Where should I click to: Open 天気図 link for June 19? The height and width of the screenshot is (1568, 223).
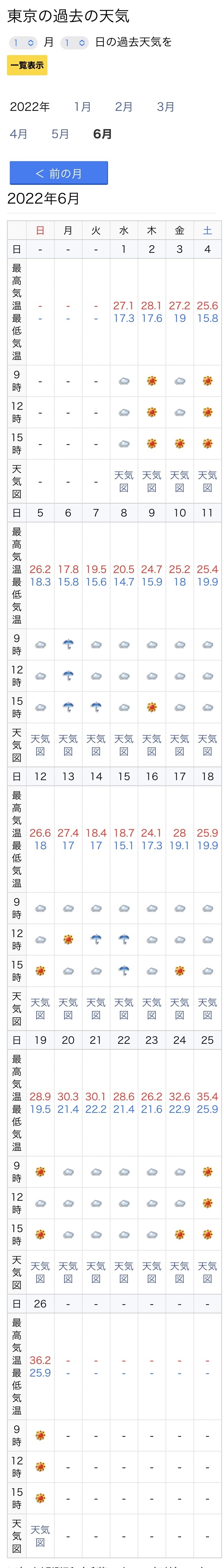[40, 1272]
